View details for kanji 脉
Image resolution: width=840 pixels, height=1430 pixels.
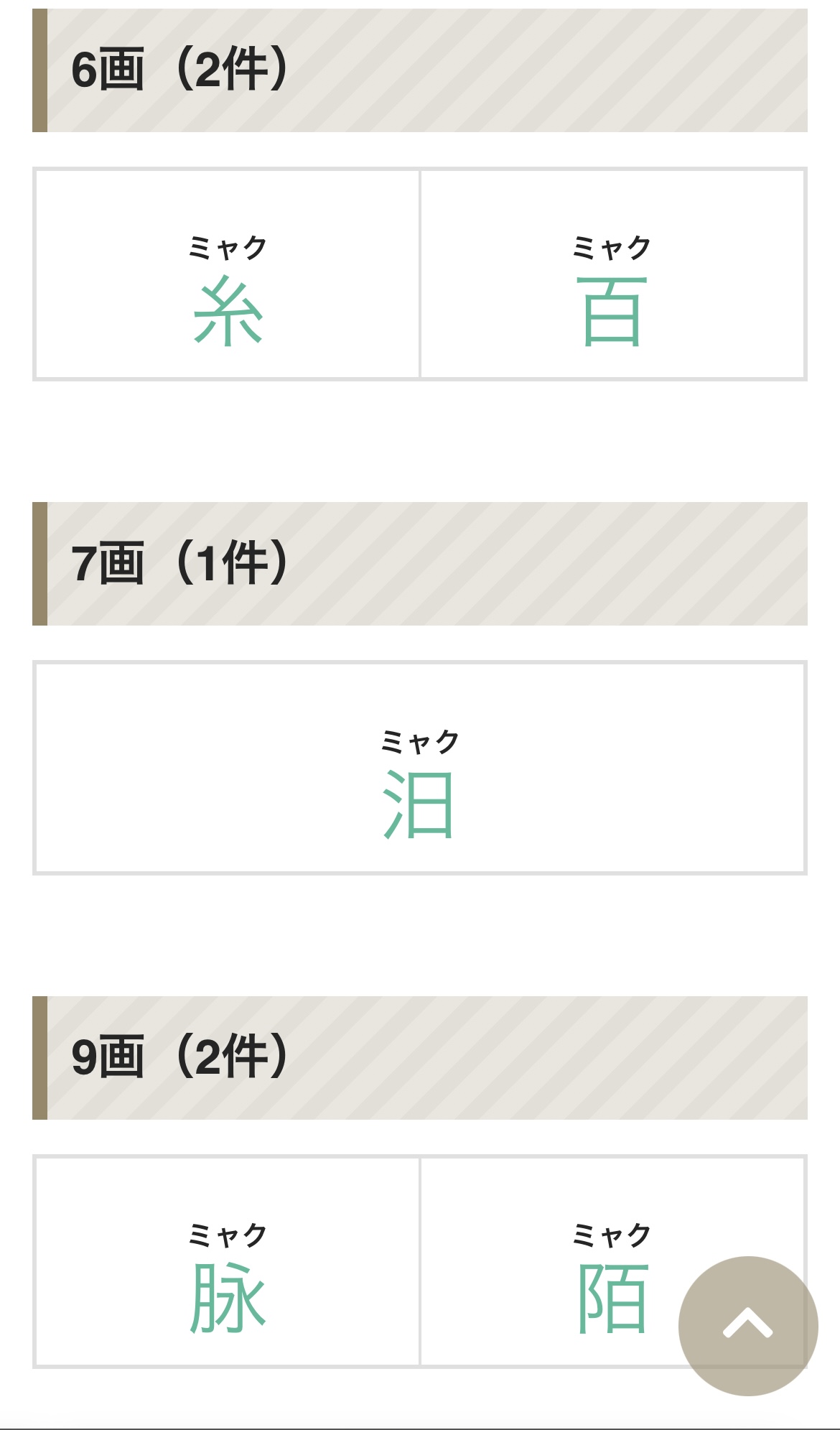pyautogui.click(x=227, y=1261)
